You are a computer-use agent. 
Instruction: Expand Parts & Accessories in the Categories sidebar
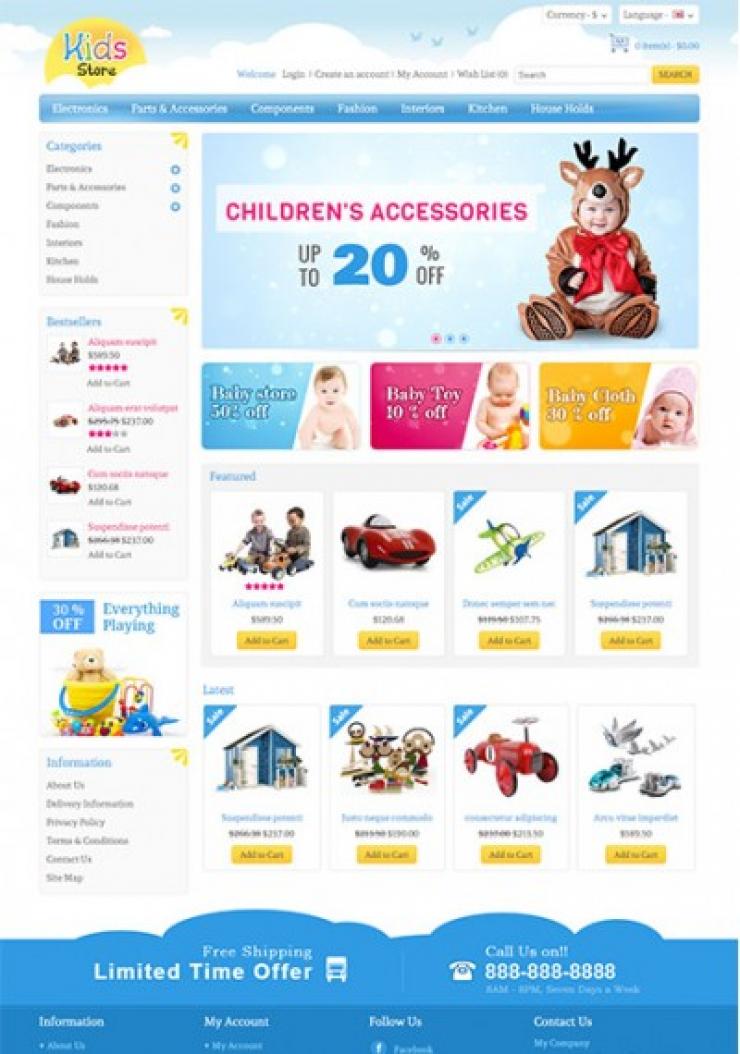[175, 188]
